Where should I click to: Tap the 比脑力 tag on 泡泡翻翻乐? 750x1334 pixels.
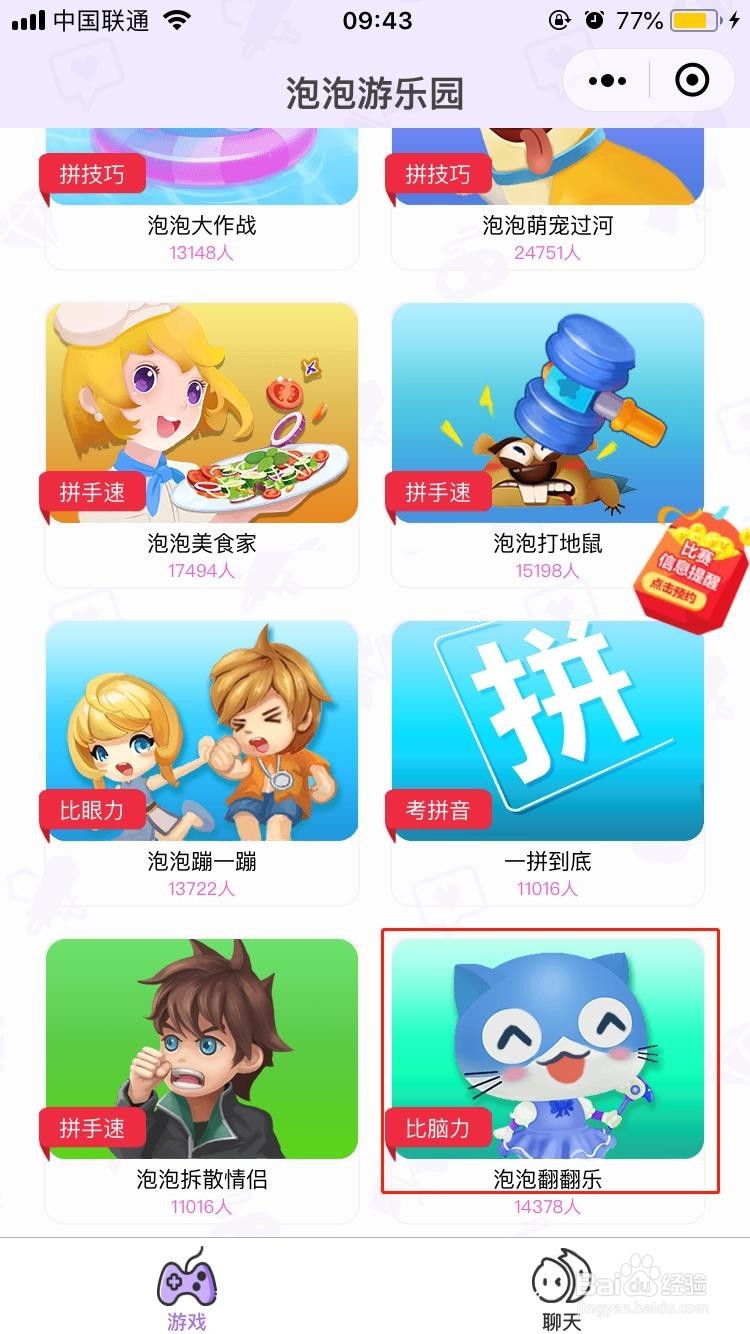438,1127
